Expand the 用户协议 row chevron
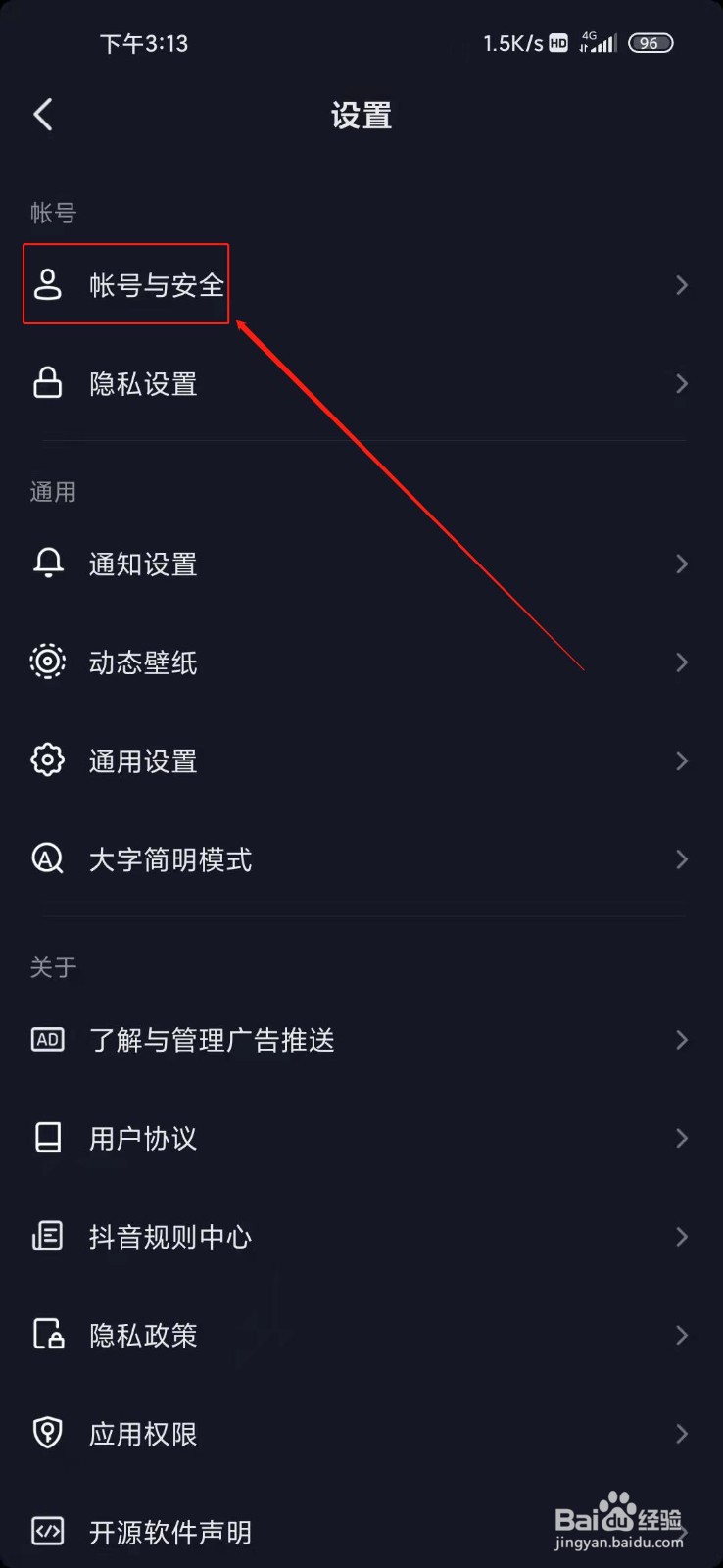 (x=681, y=1138)
